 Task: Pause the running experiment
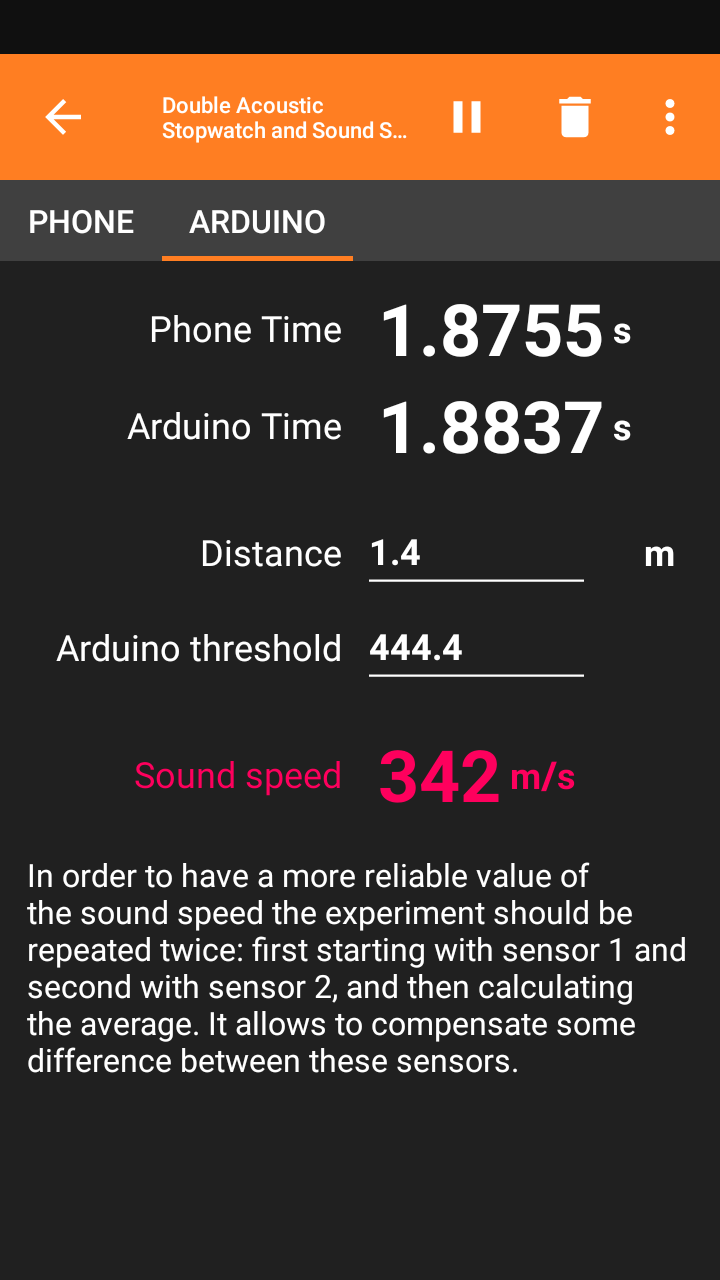pyautogui.click(x=467, y=118)
